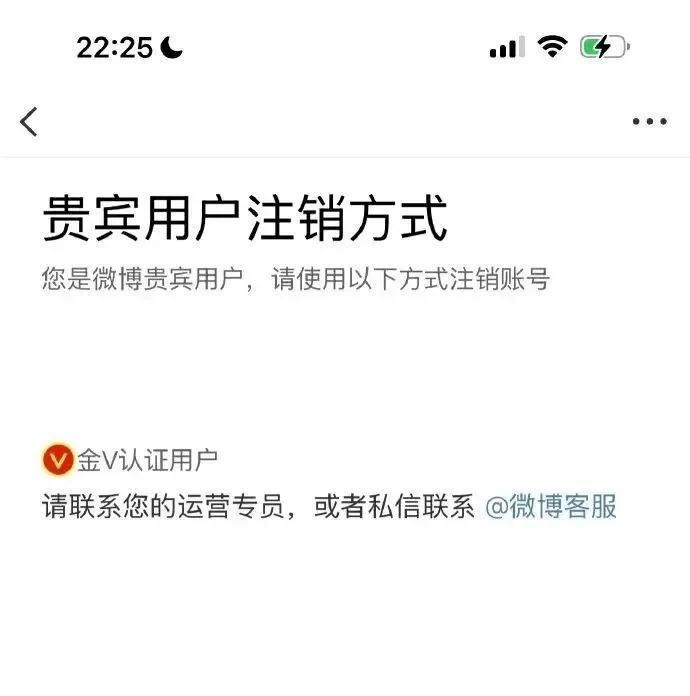Go back using the top-left arrow
The width and height of the screenshot is (690, 696).
29,121
